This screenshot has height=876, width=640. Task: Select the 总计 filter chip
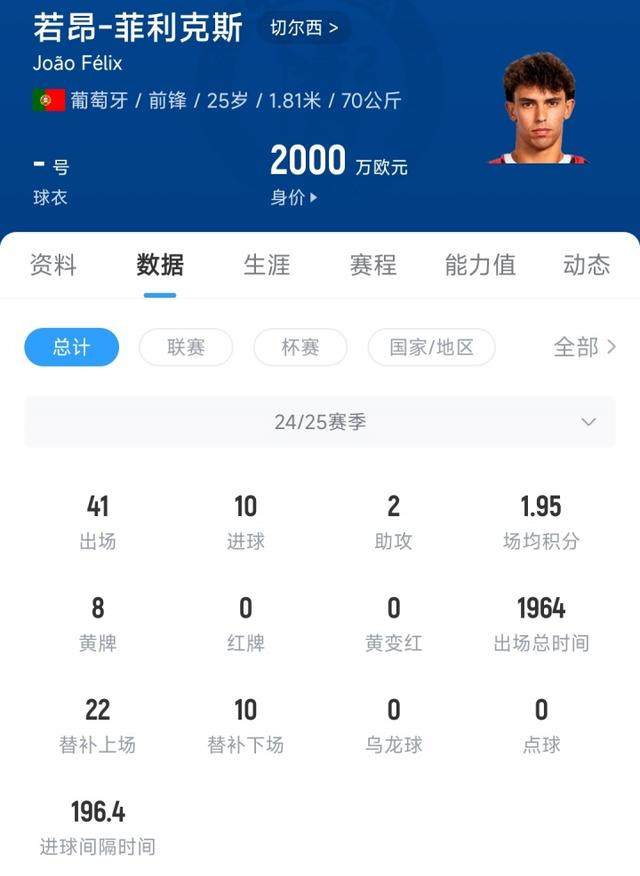click(72, 347)
